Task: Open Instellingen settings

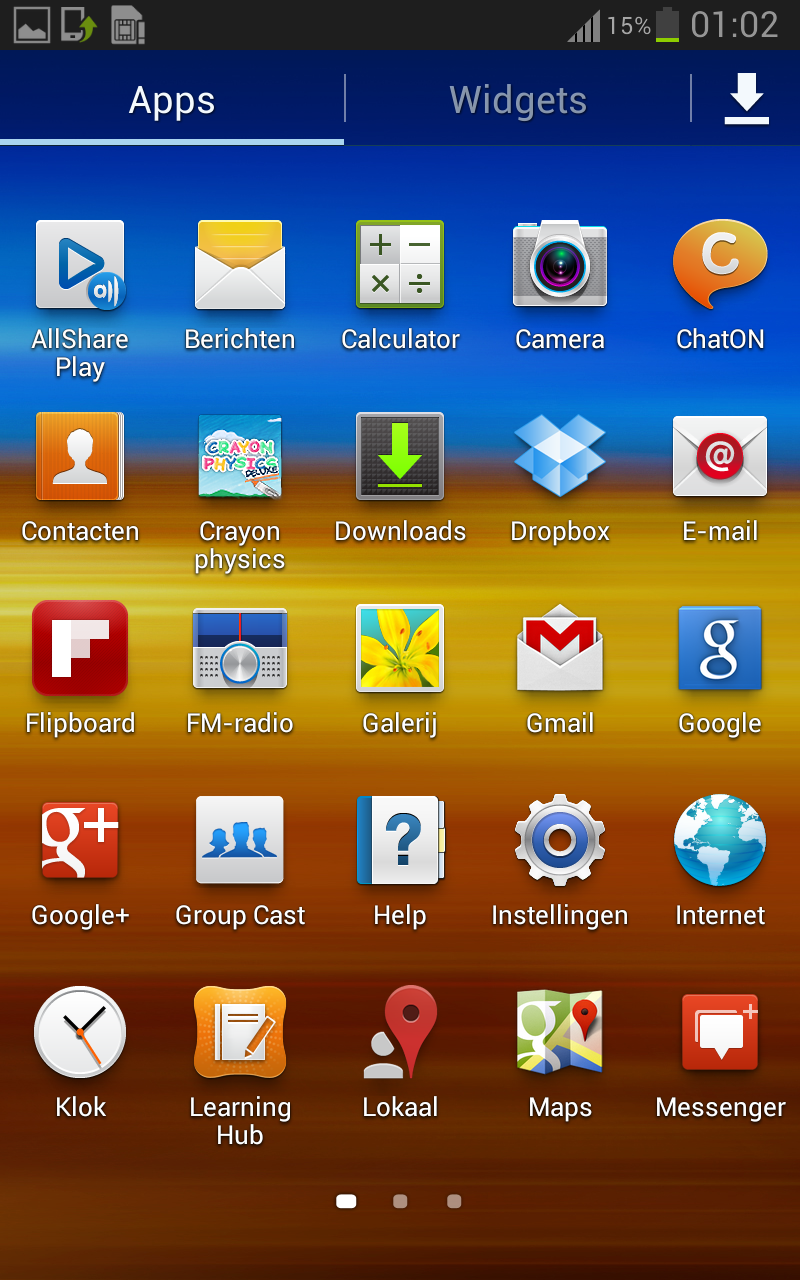Action: pyautogui.click(x=560, y=841)
